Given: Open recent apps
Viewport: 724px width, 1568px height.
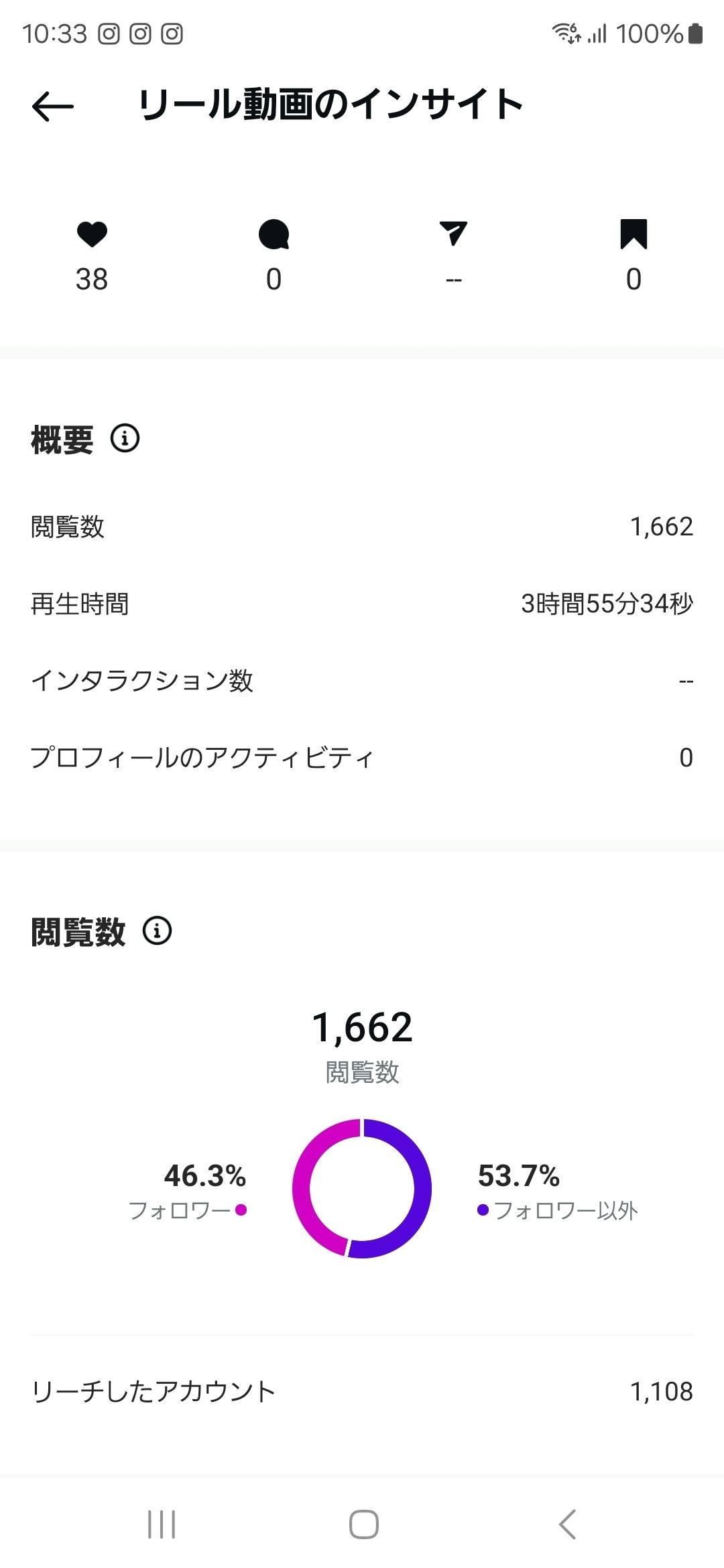Looking at the screenshot, I should pyautogui.click(x=162, y=1524).
